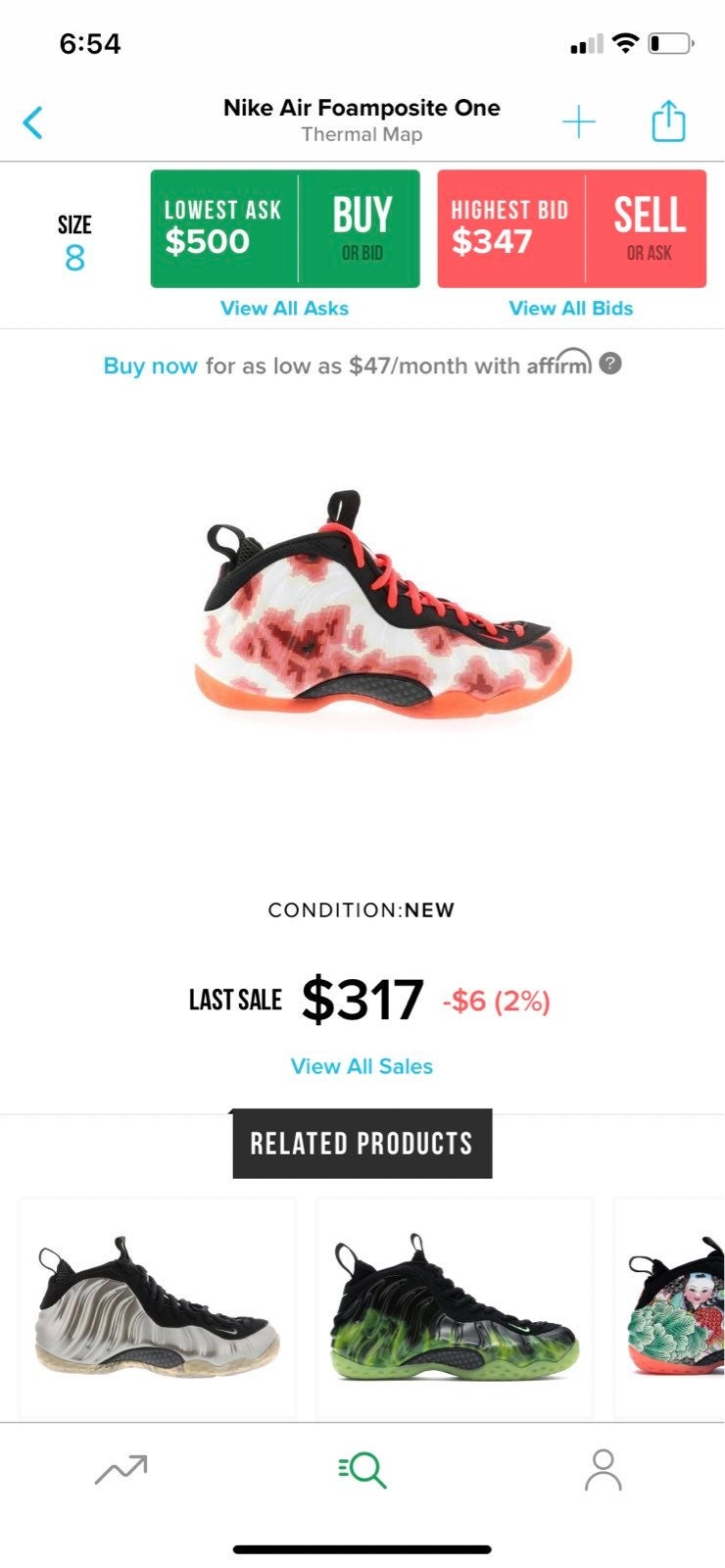Switch to the trending chart tab
Image resolution: width=725 pixels, height=1568 pixels.
121,1469
